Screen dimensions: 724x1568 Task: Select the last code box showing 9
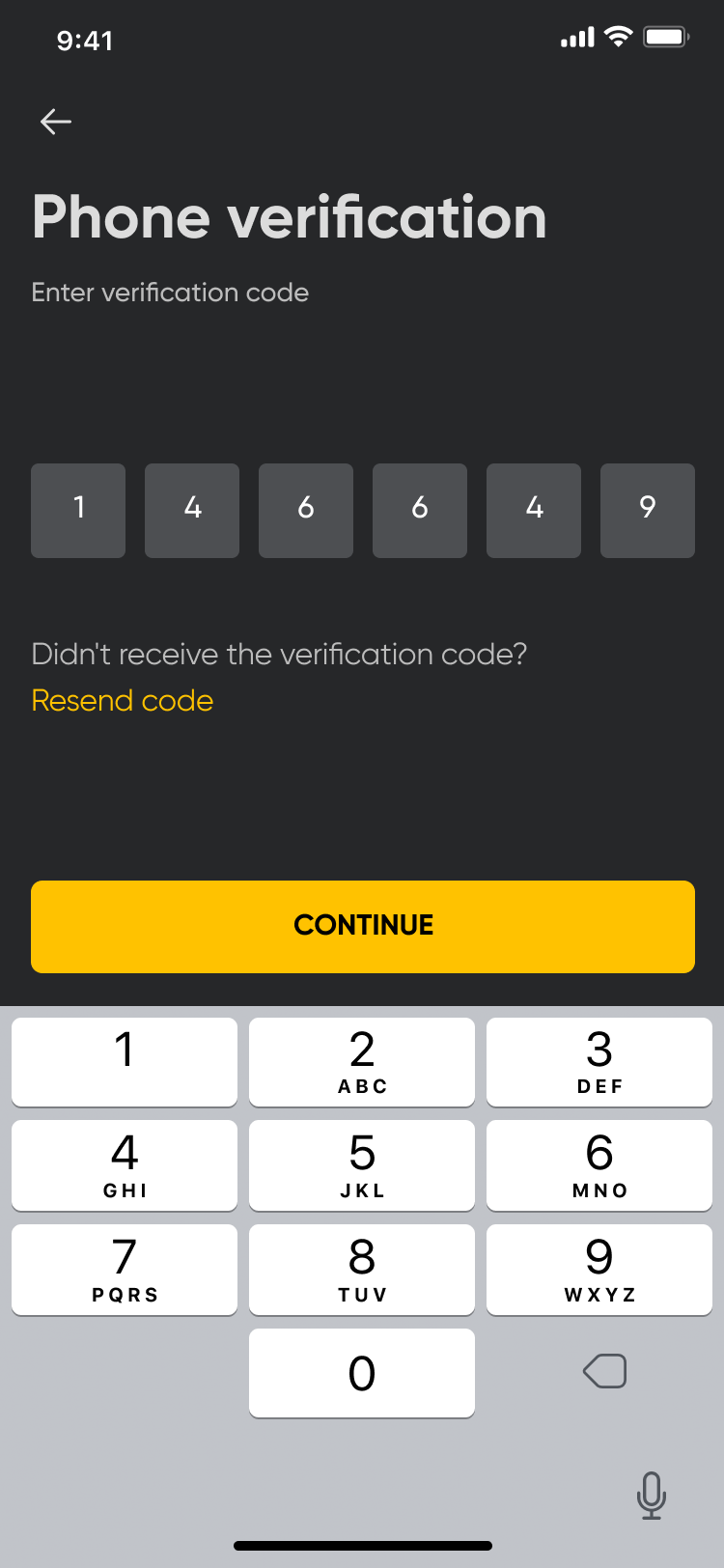(647, 510)
